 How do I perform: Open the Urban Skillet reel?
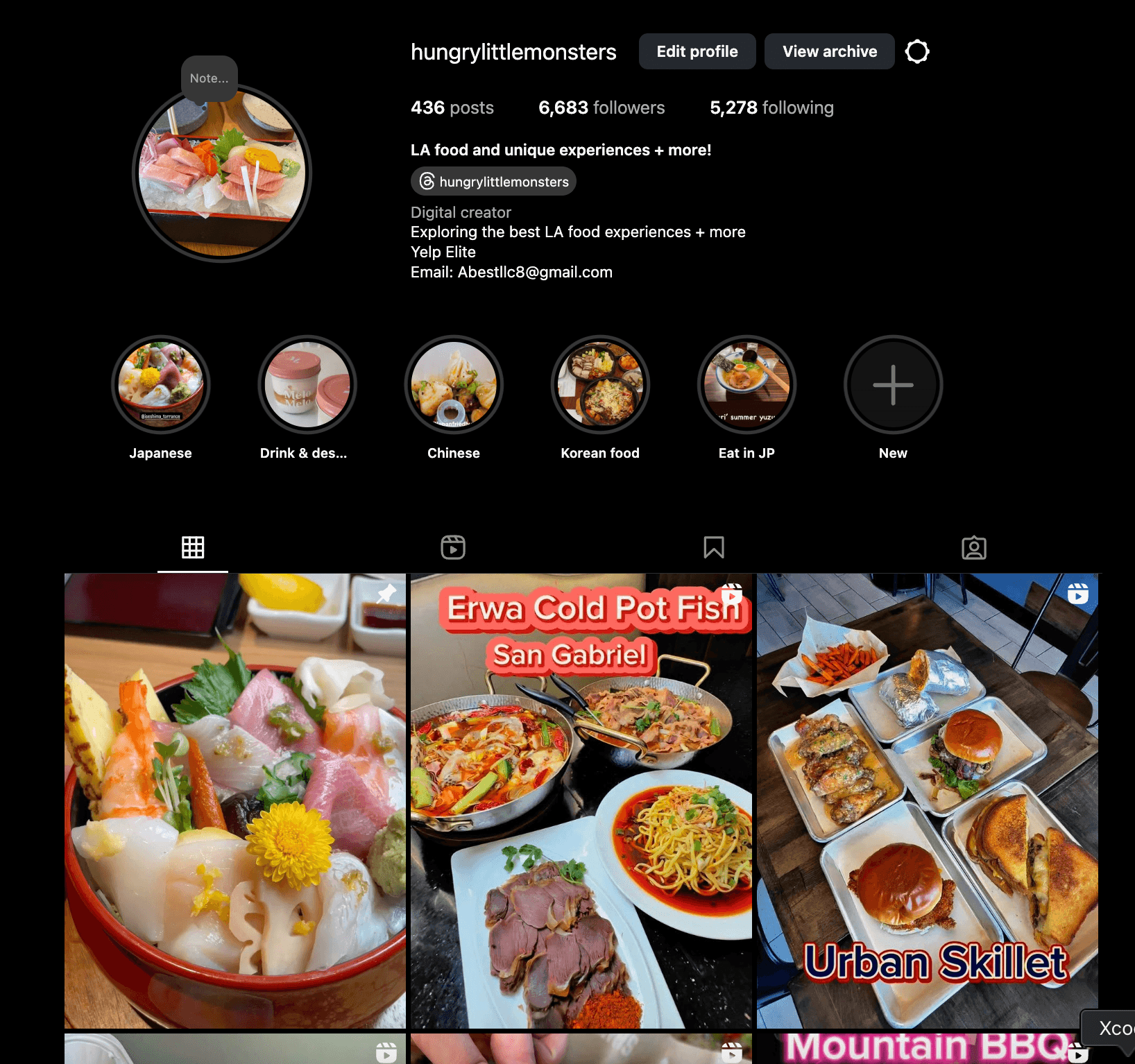click(x=927, y=800)
